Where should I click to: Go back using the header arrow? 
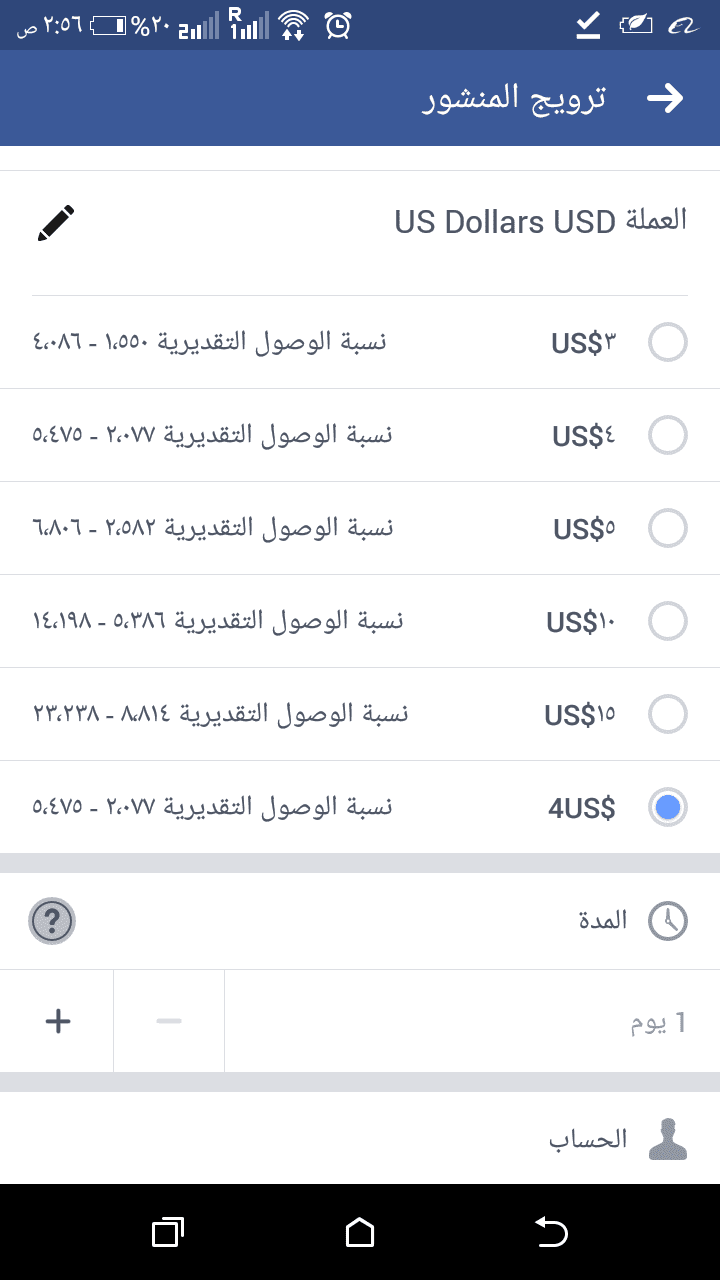[665, 98]
